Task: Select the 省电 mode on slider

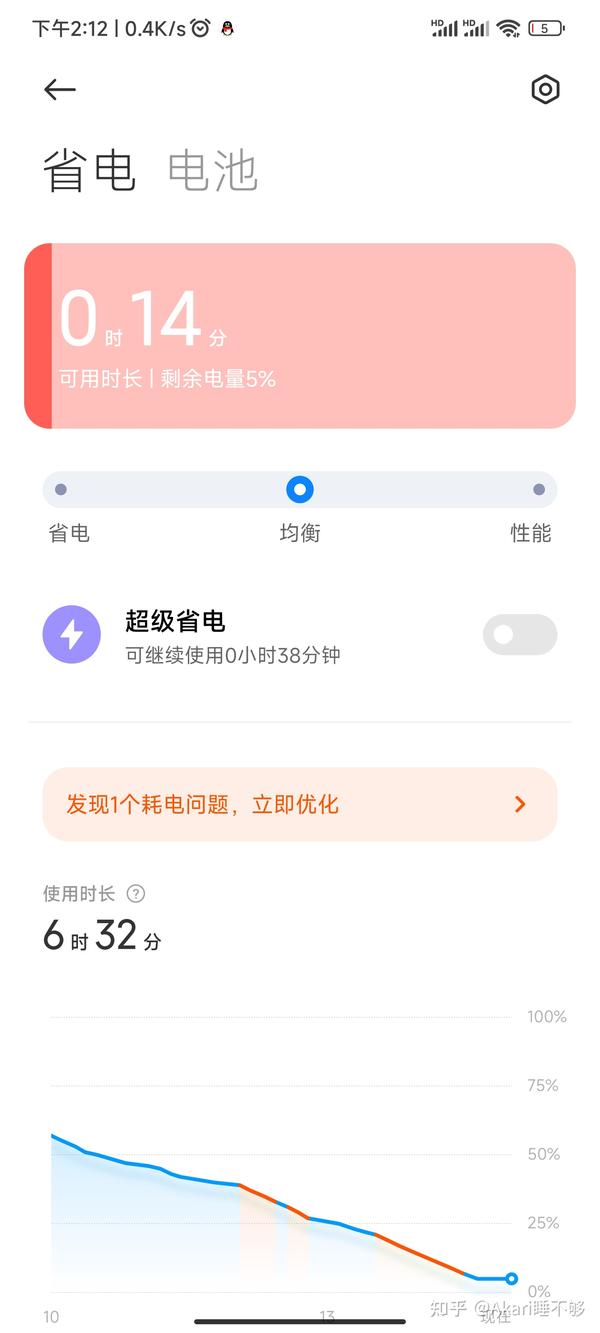Action: (x=61, y=490)
